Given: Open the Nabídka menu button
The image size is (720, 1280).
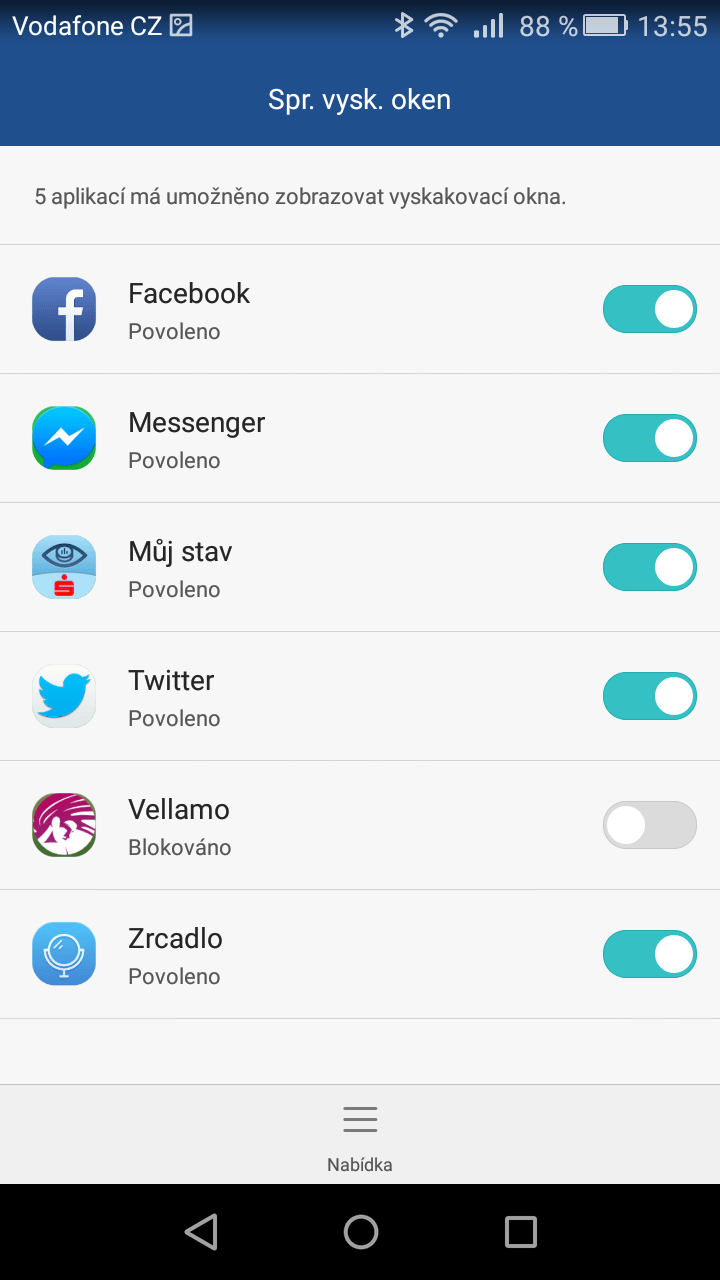Looking at the screenshot, I should coord(360,1135).
